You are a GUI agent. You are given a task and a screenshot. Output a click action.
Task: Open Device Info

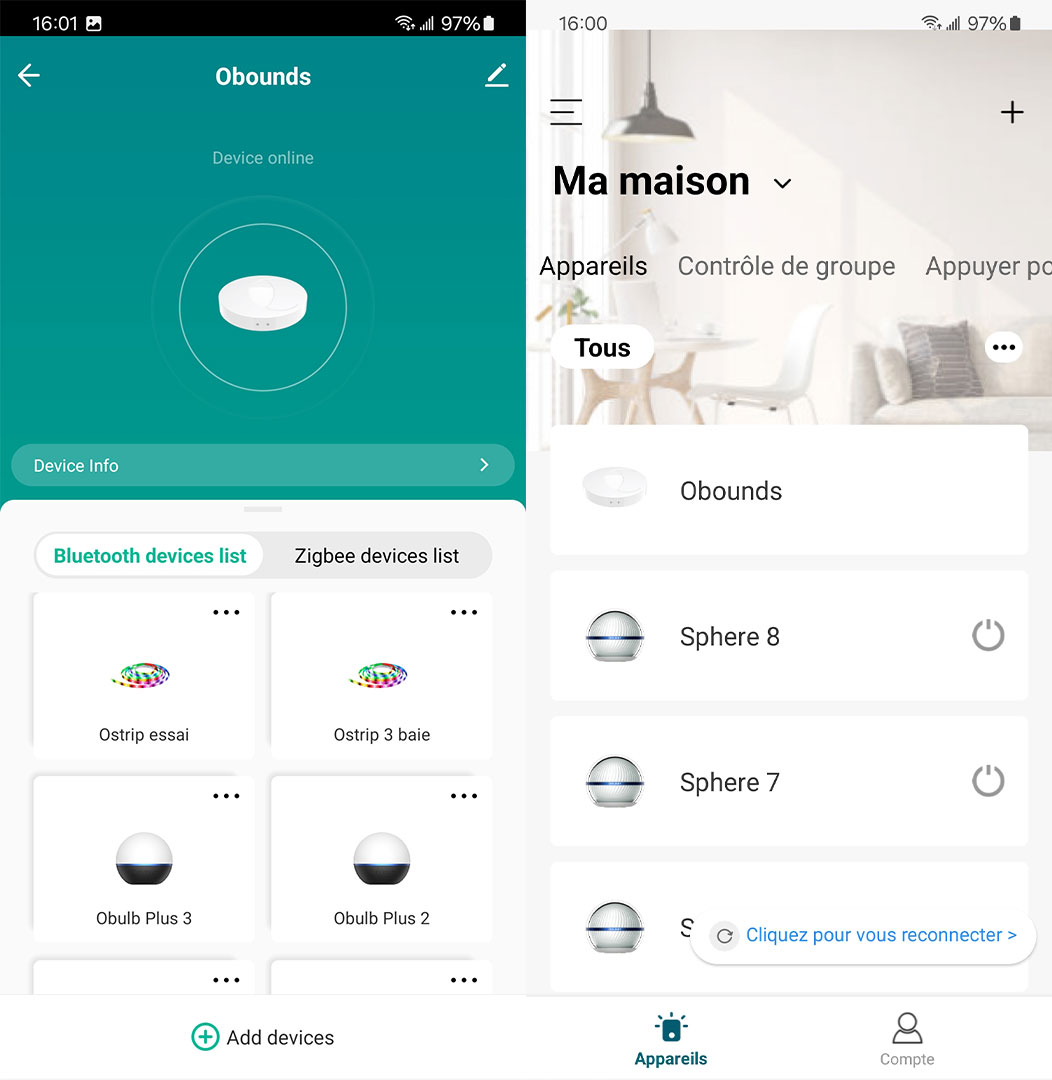(262, 465)
